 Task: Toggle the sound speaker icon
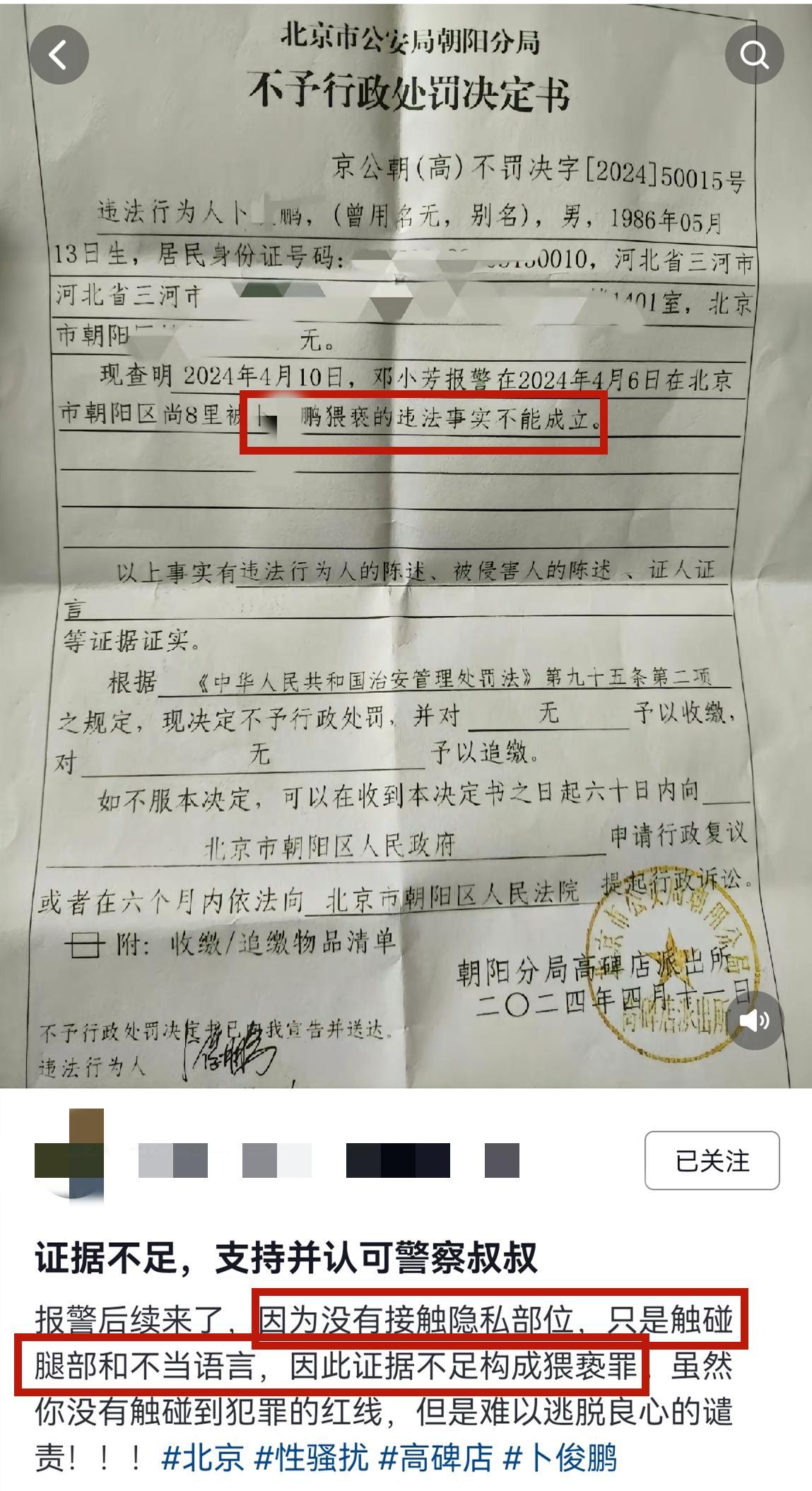pos(754,1020)
